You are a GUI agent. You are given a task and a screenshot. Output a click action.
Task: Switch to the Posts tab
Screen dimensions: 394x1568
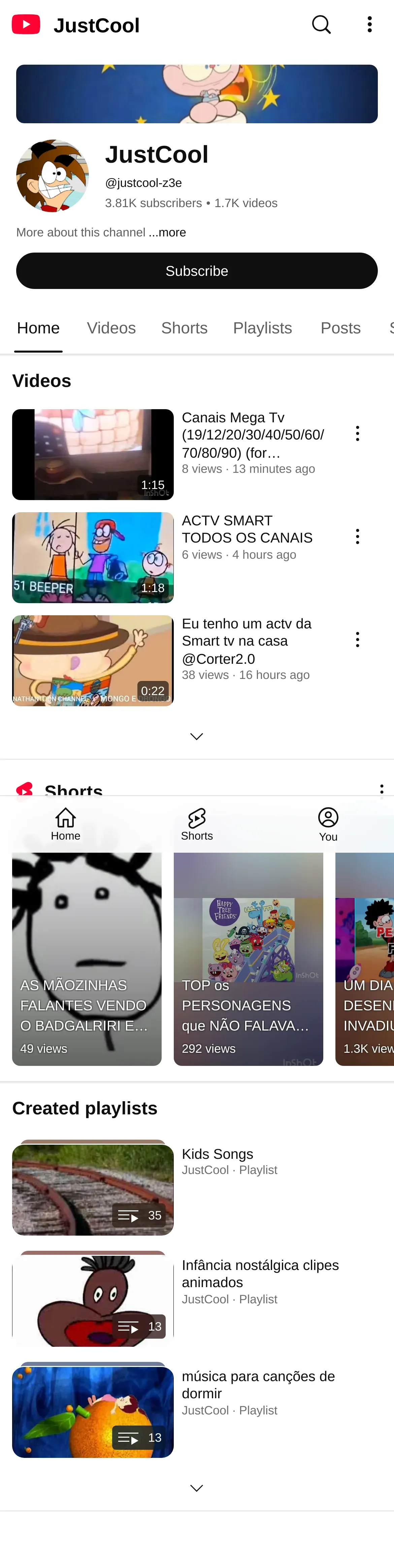pyautogui.click(x=340, y=328)
